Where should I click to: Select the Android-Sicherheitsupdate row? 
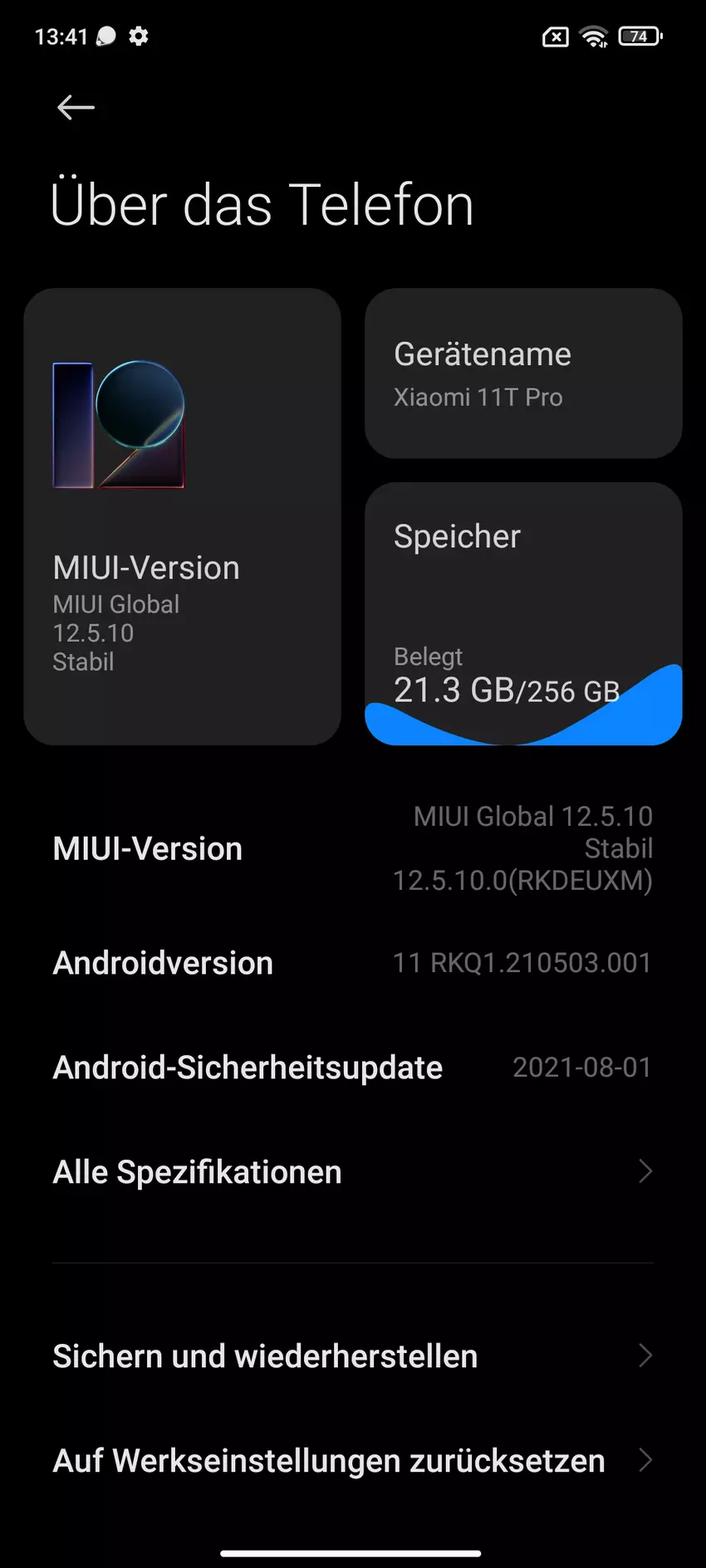pyautogui.click(x=352, y=1067)
